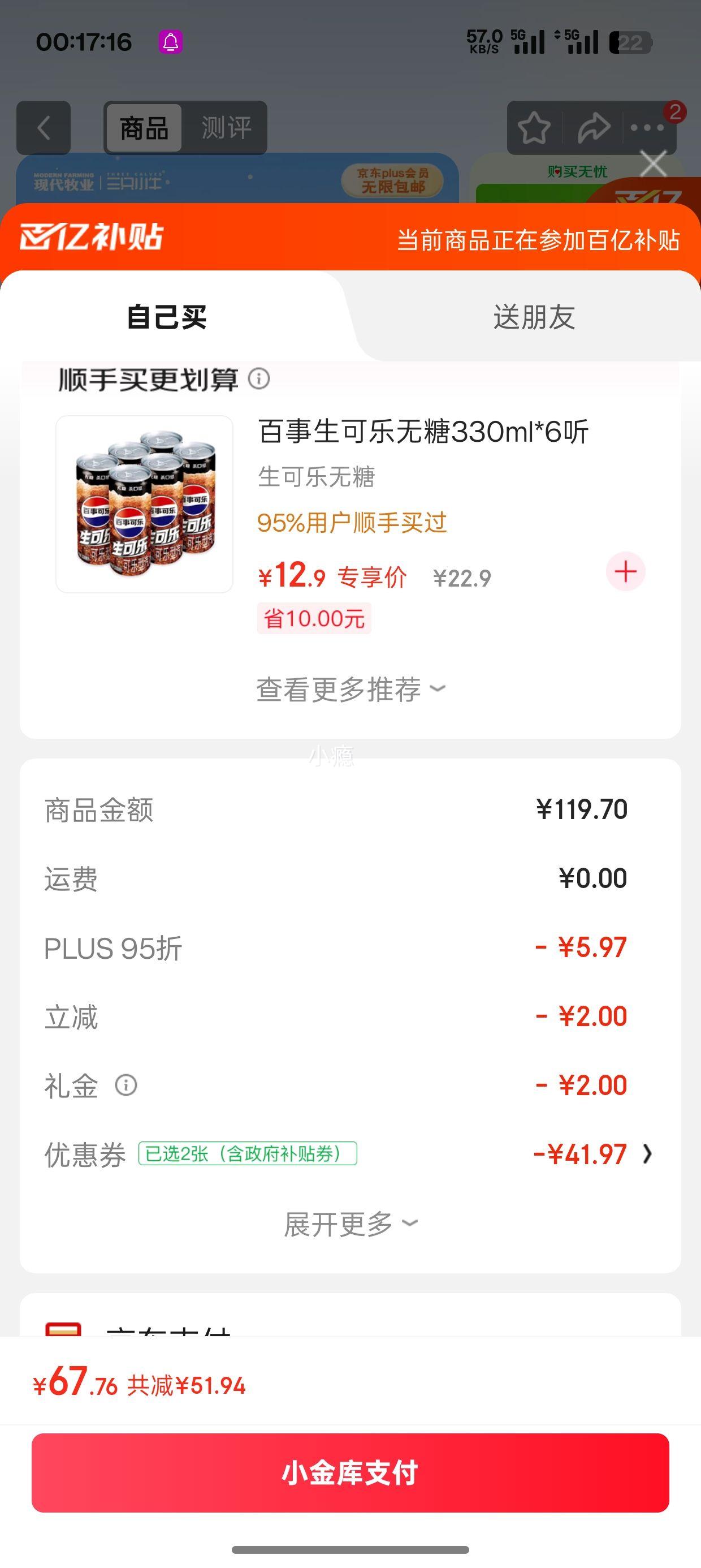The height and width of the screenshot is (1568, 701).
Task: Show info for 顺手买更划算
Action: coord(259,378)
